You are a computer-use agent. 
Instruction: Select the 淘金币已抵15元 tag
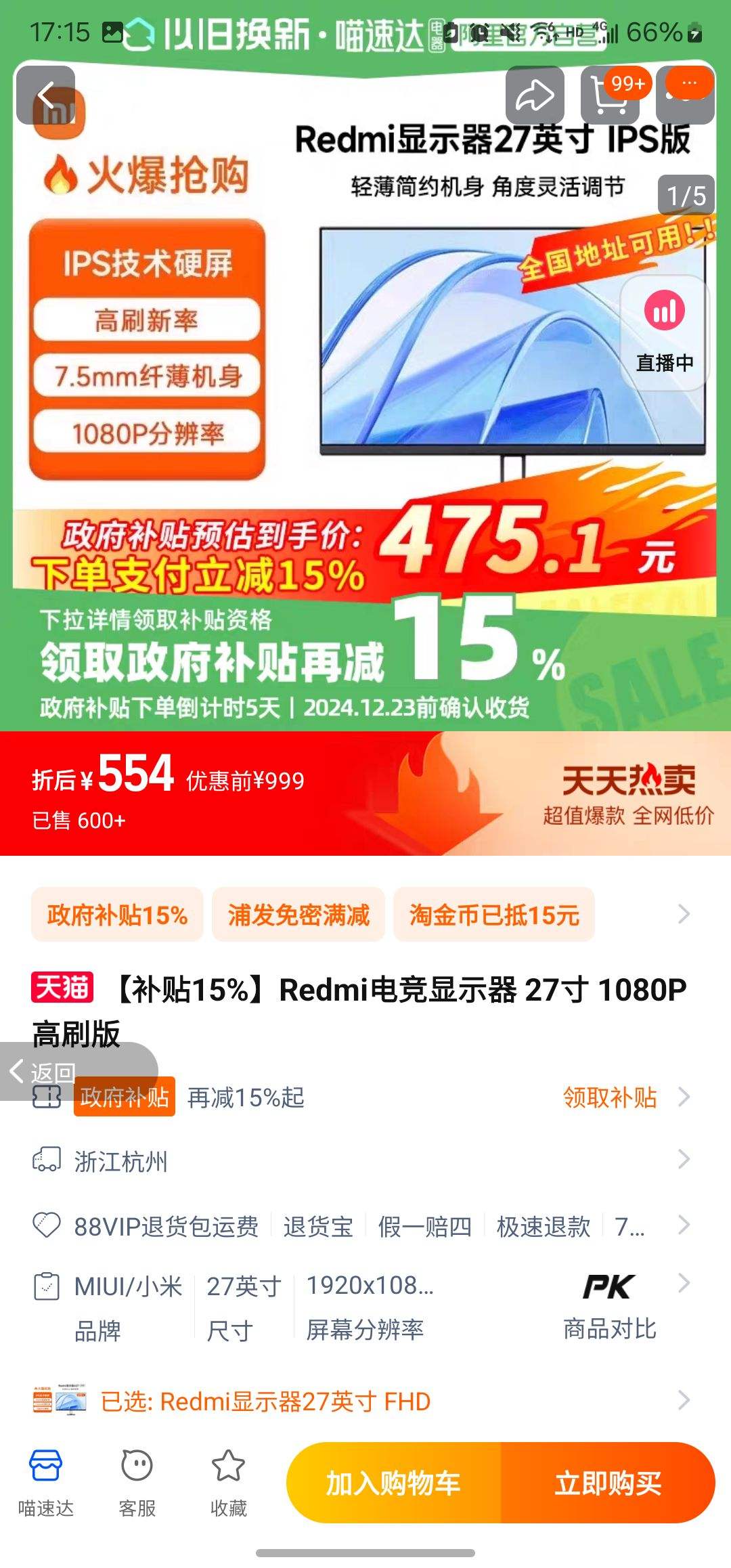click(494, 914)
